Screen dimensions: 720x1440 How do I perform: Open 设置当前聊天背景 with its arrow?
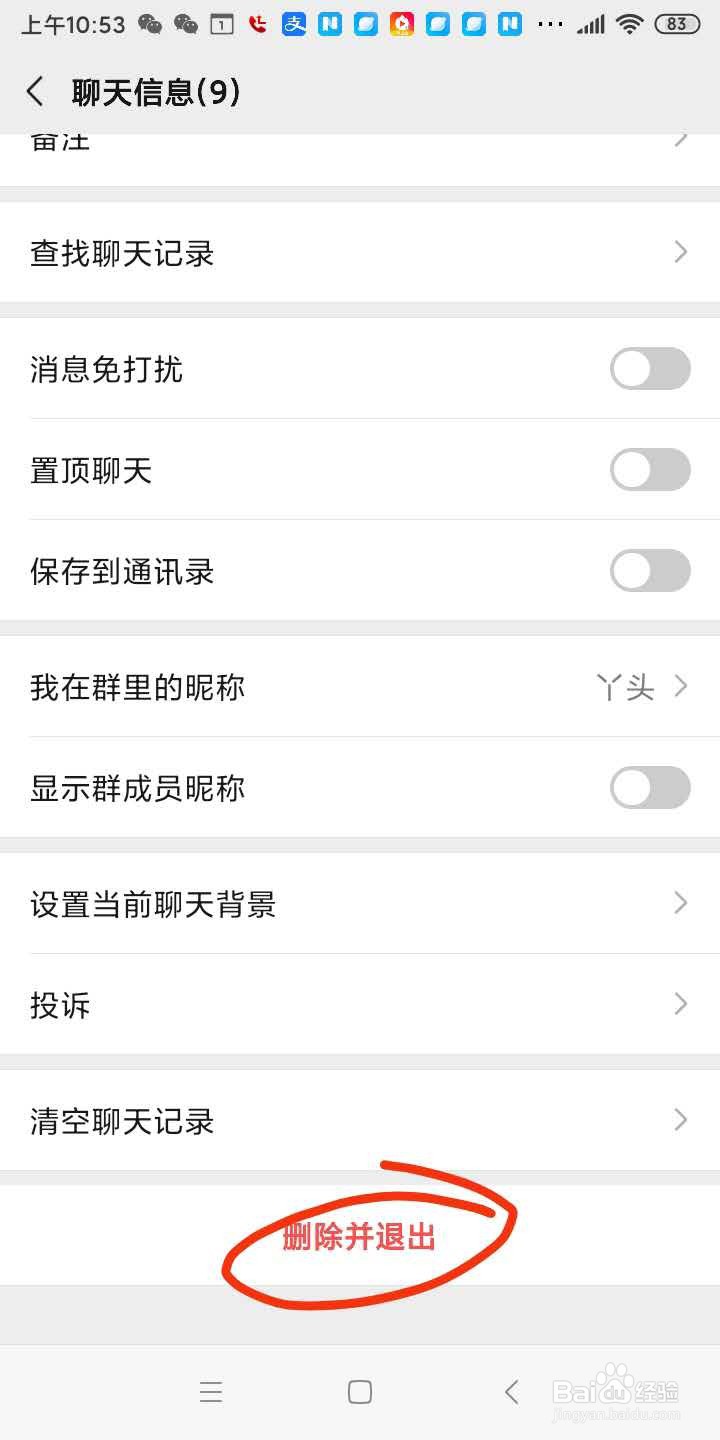point(679,903)
